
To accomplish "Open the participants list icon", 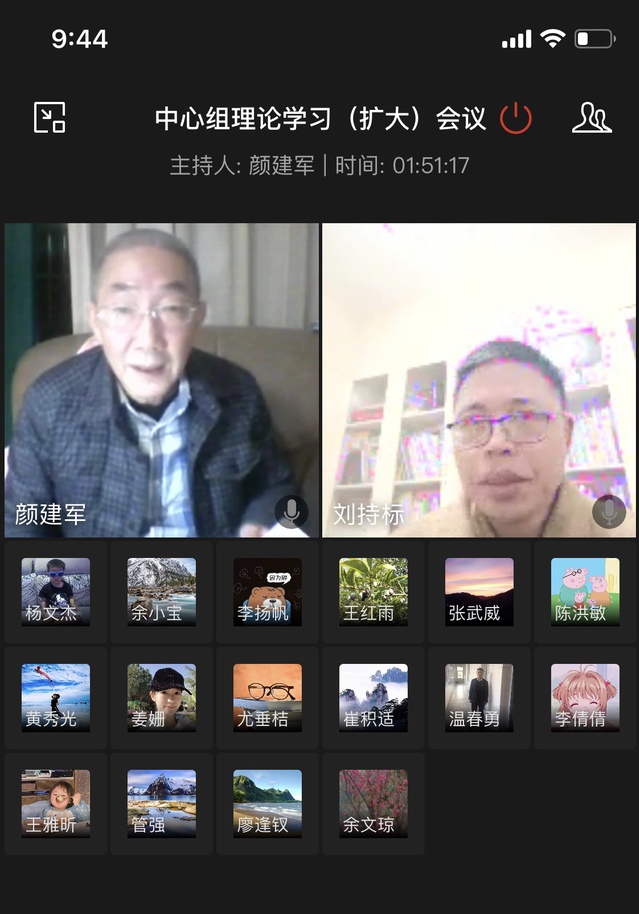I will tap(591, 118).
